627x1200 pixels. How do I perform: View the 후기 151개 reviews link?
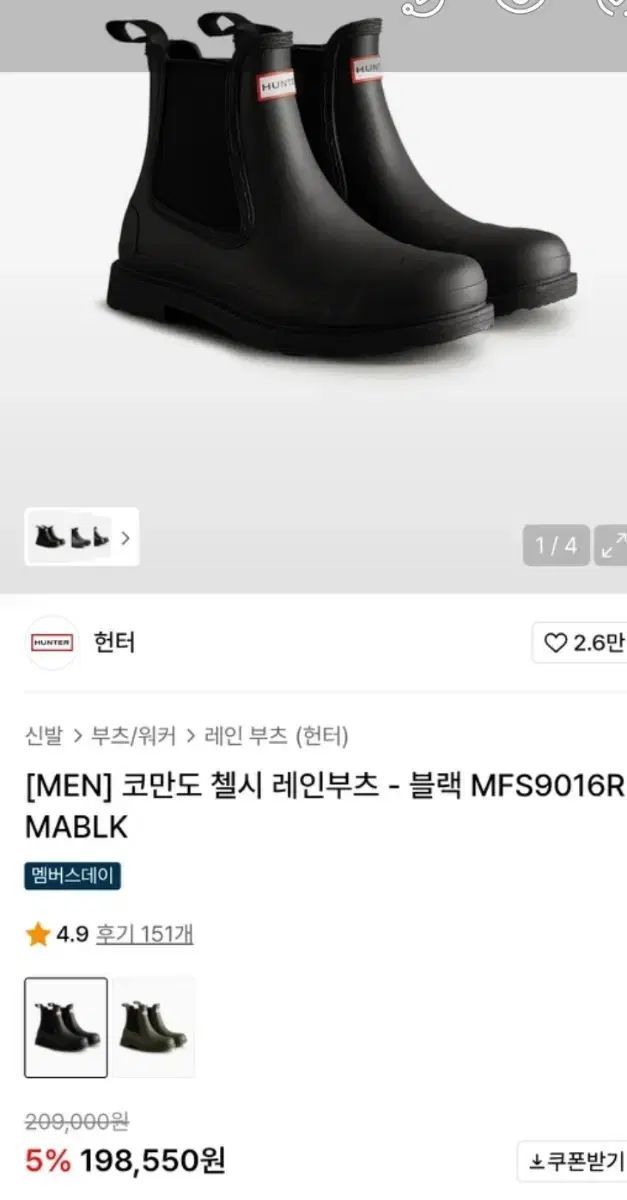[144, 934]
